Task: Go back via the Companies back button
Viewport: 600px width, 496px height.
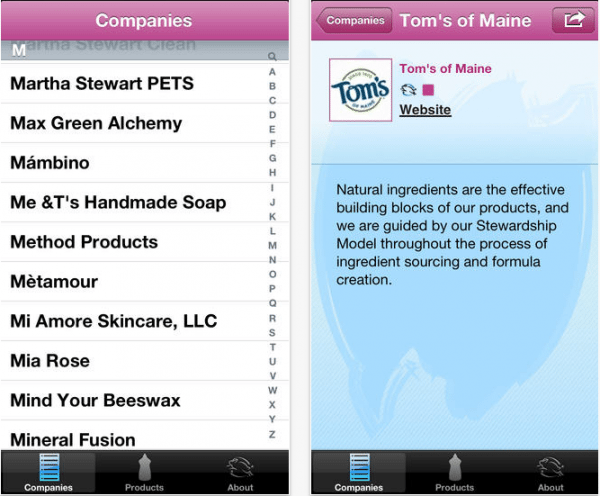Action: click(353, 20)
